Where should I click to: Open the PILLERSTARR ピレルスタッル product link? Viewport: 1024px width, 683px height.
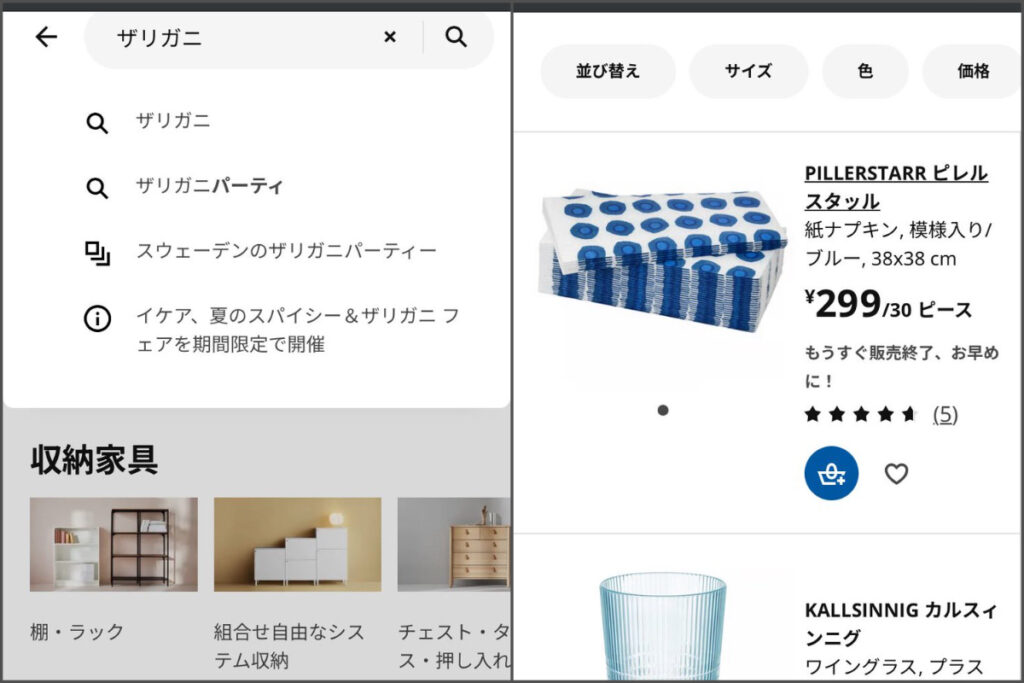point(896,186)
